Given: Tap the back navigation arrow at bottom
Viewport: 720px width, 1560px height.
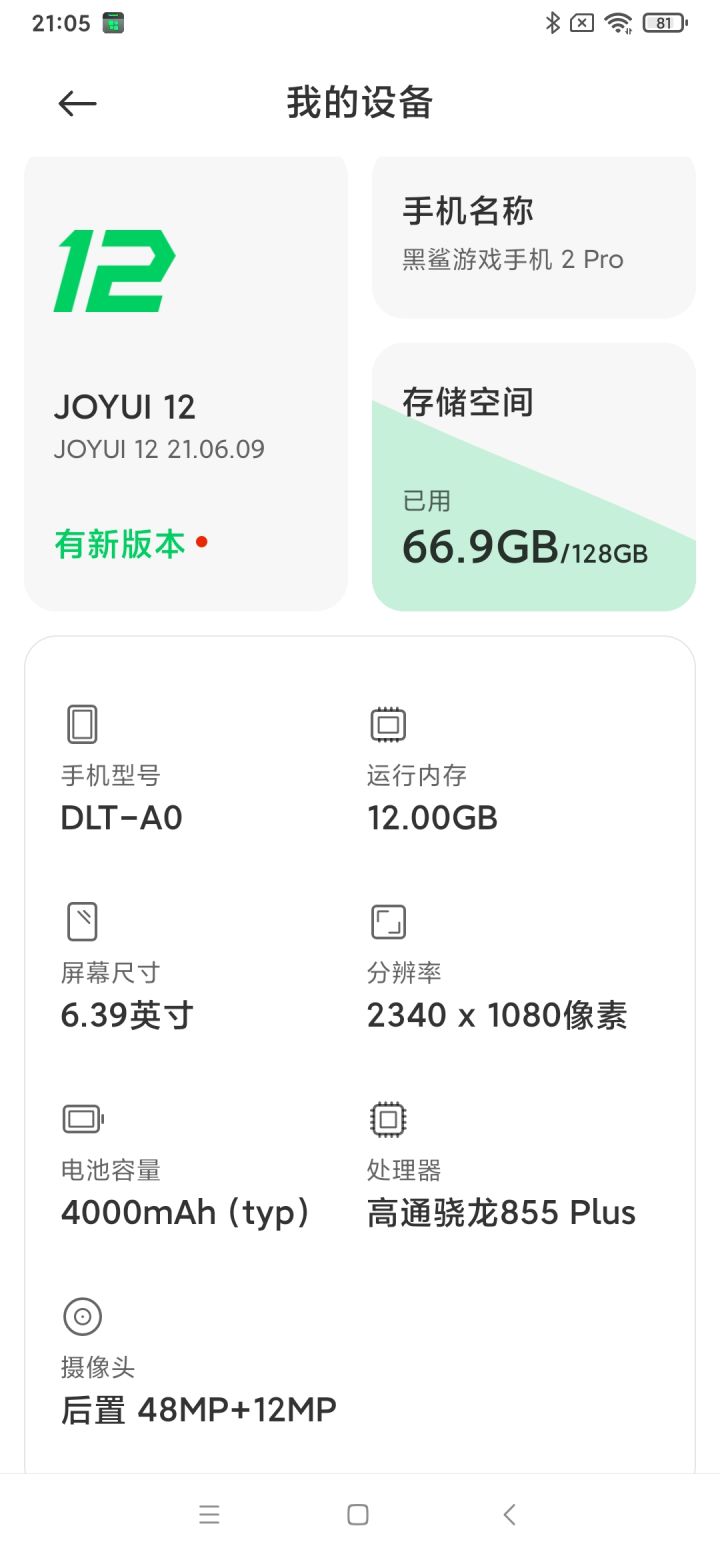Looking at the screenshot, I should [508, 1516].
